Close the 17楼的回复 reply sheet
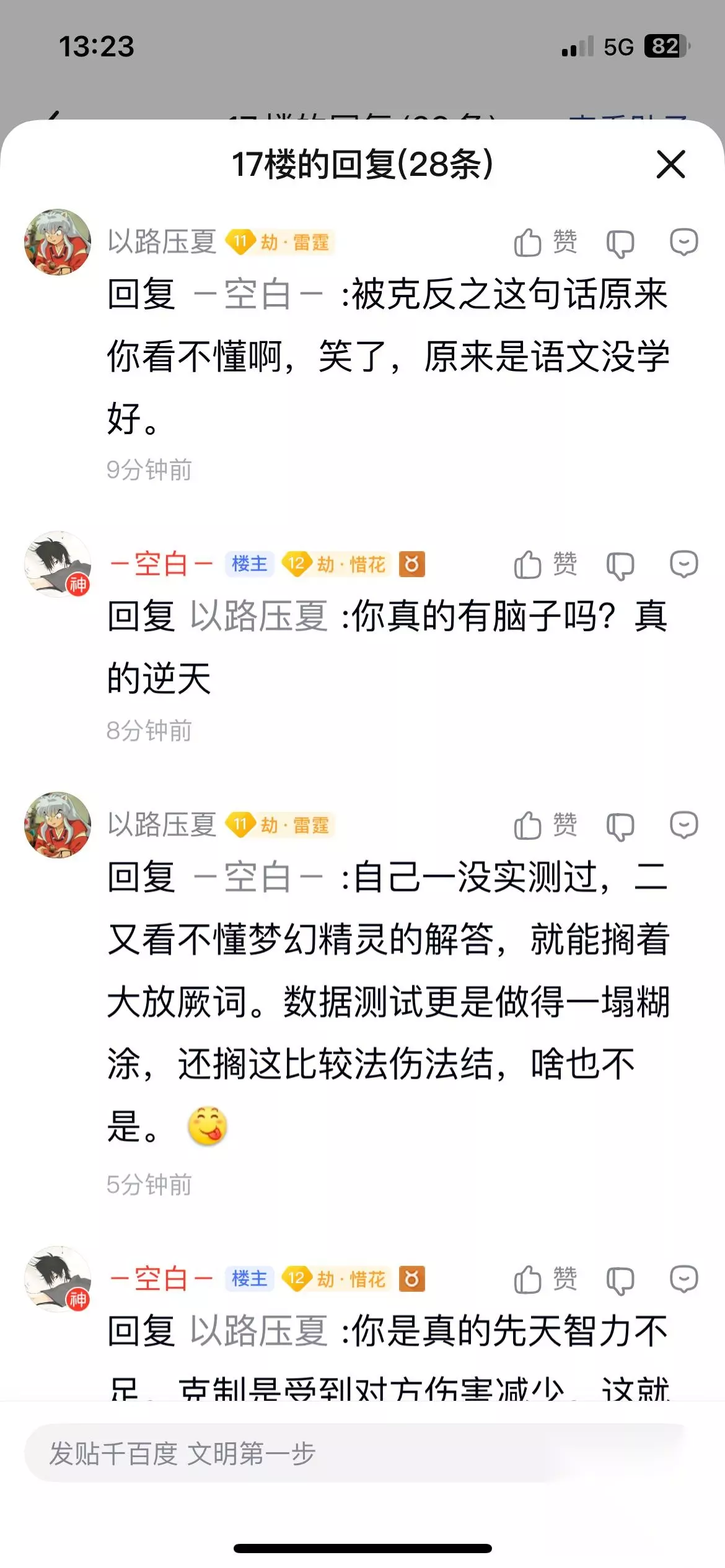The height and width of the screenshot is (1568, 725). [x=670, y=164]
